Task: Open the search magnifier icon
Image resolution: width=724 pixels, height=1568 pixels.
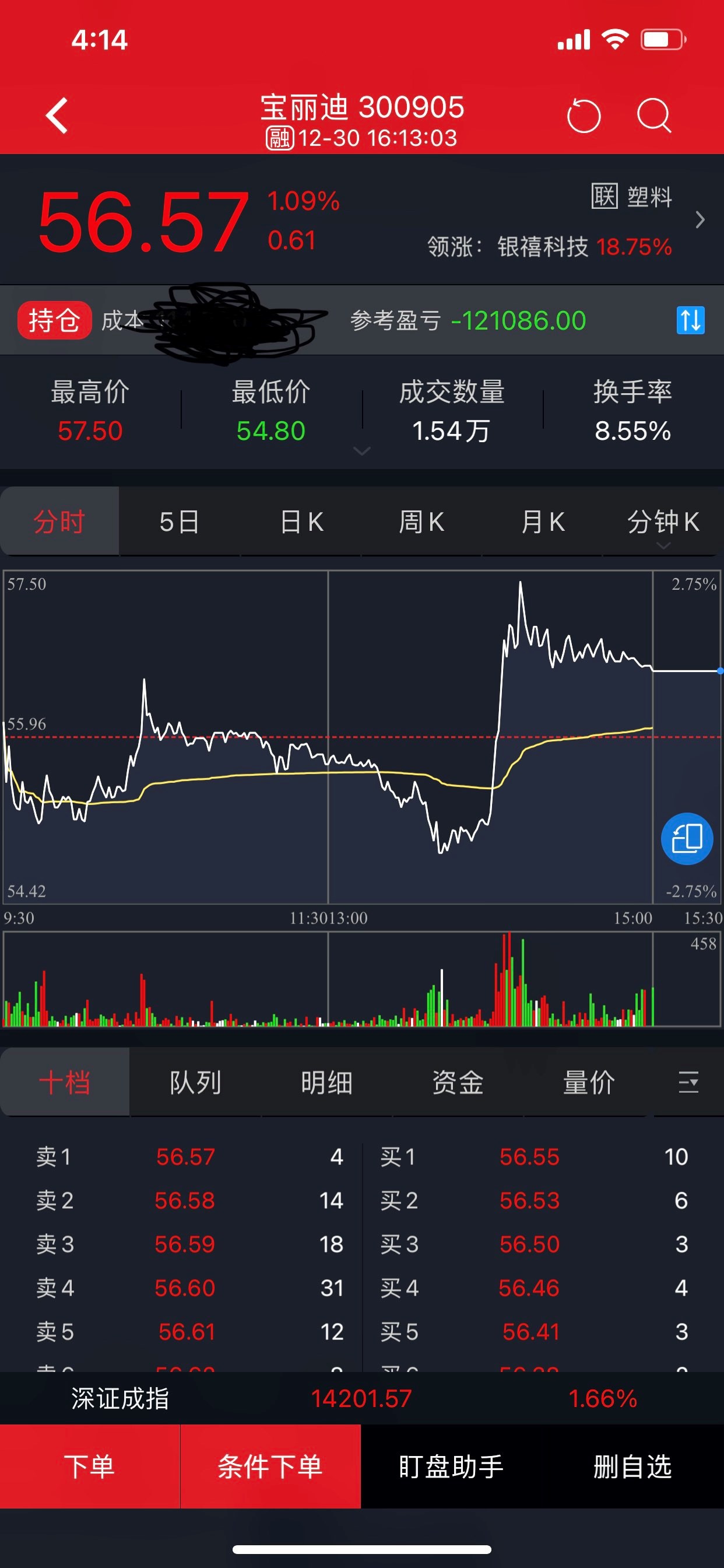Action: pyautogui.click(x=654, y=116)
